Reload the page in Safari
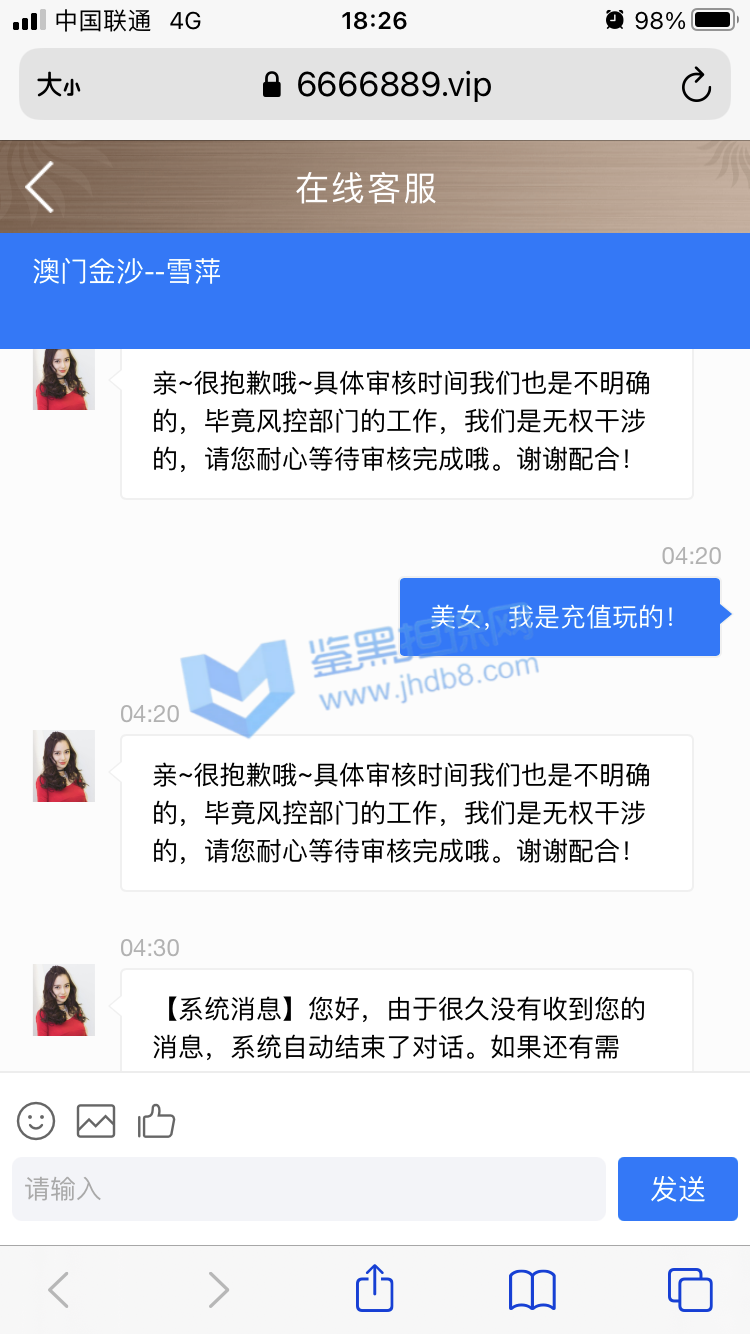750x1334 pixels. tap(696, 85)
